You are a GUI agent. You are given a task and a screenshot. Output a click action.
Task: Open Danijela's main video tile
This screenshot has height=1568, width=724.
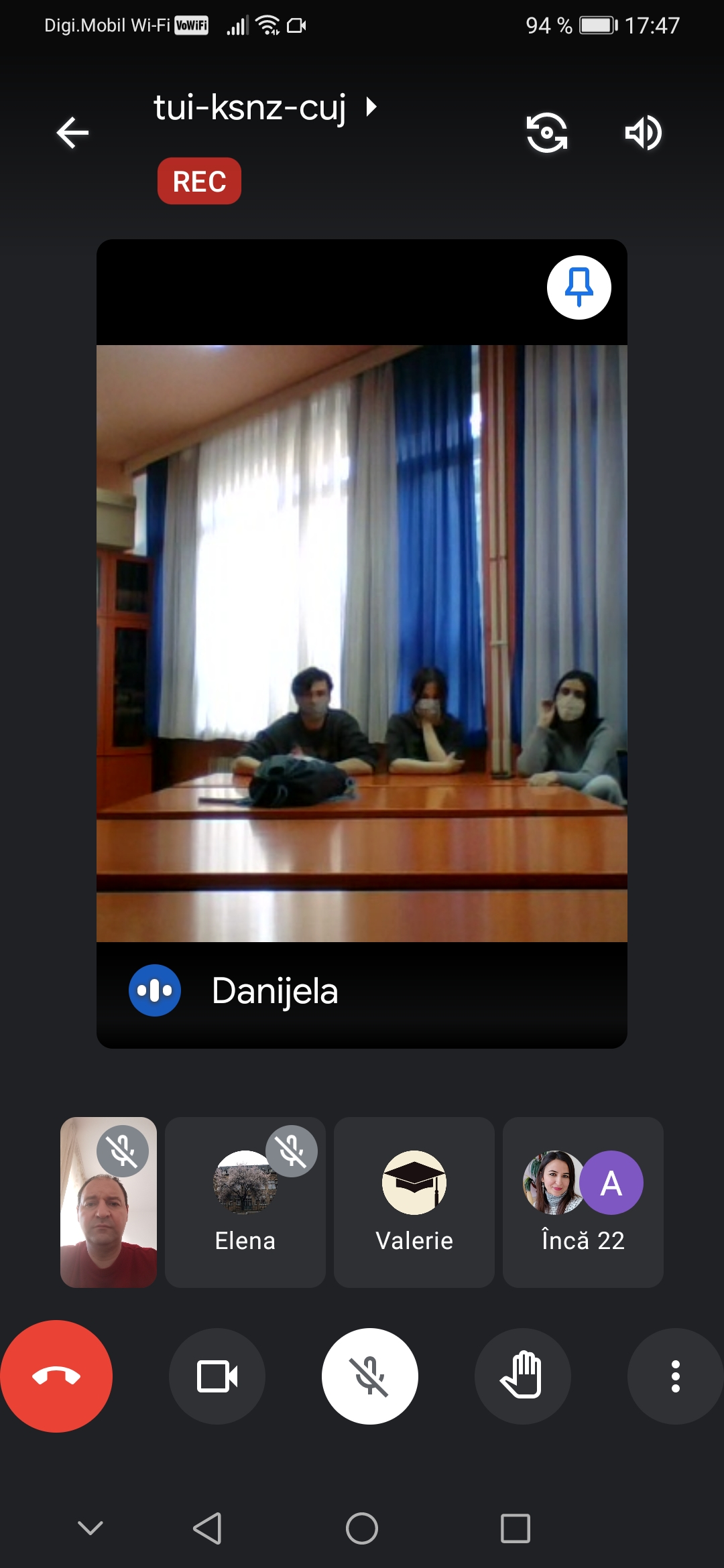(362, 643)
